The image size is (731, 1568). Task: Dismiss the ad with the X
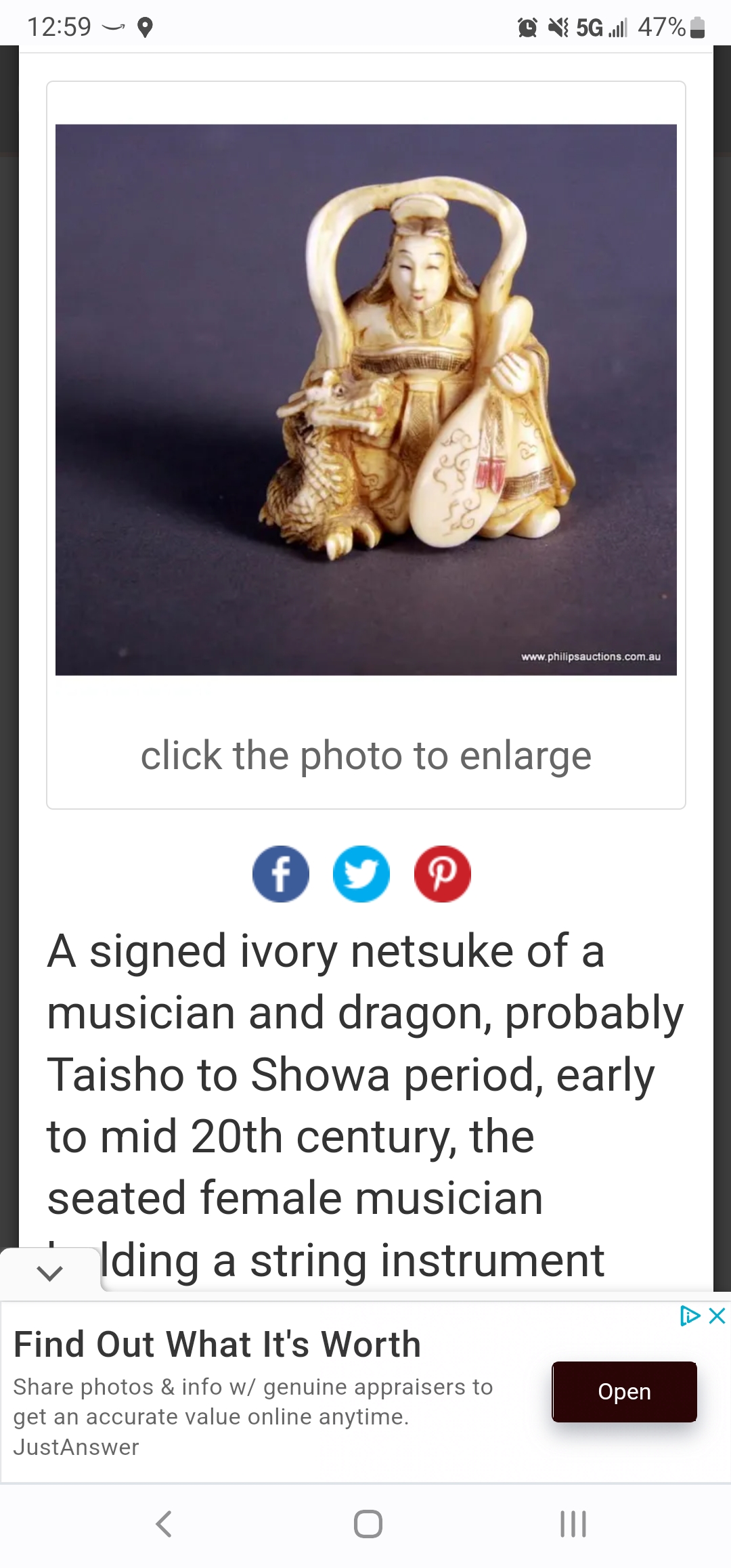point(716,1315)
